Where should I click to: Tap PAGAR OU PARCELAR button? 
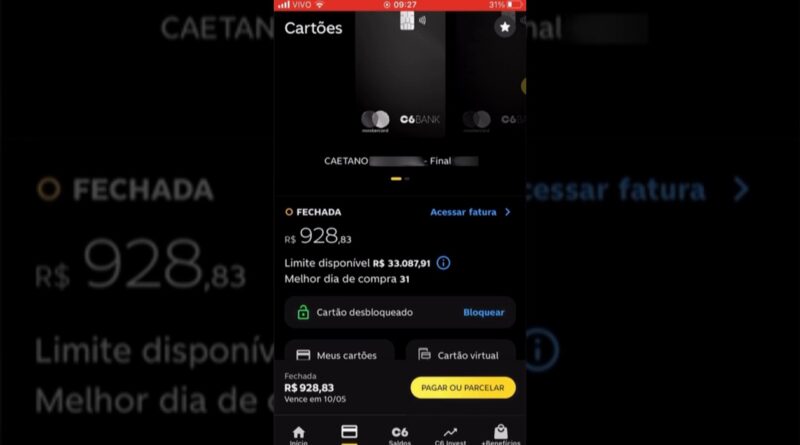(x=462, y=387)
